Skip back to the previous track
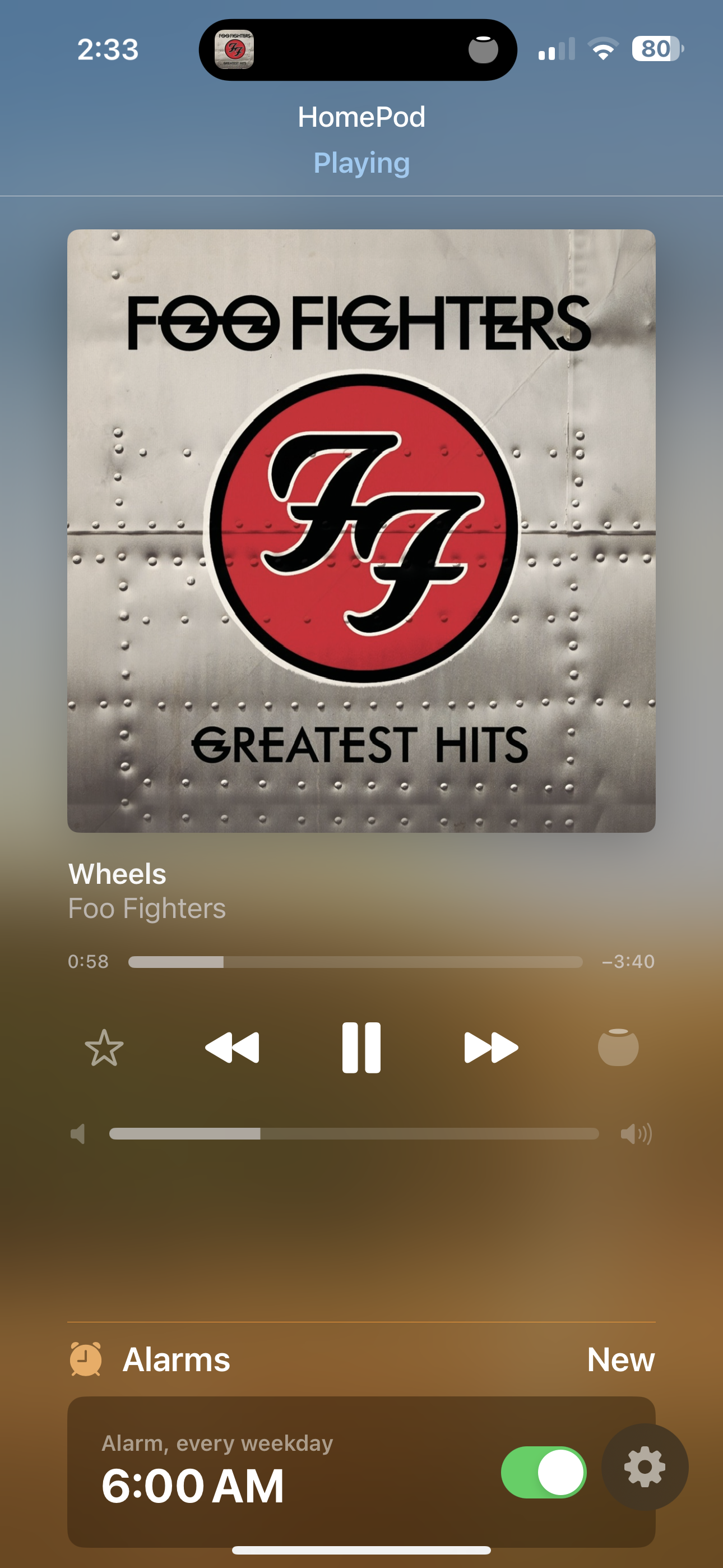 (232, 1048)
